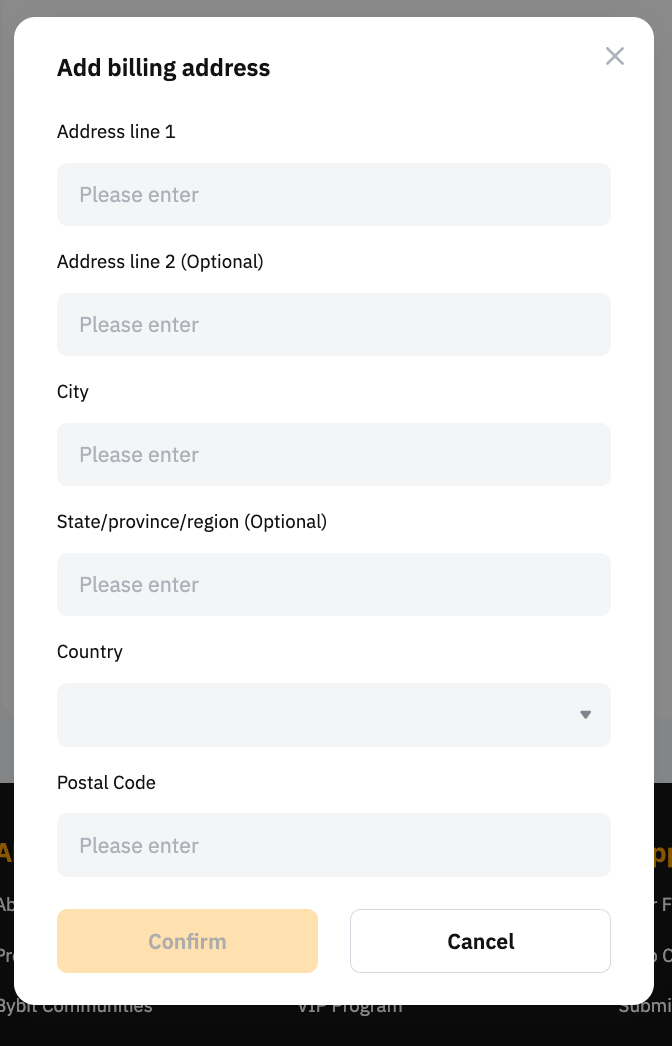Screen dimensions: 672x1046
Task: Tap the Address line 1 field
Action: click(x=333, y=195)
